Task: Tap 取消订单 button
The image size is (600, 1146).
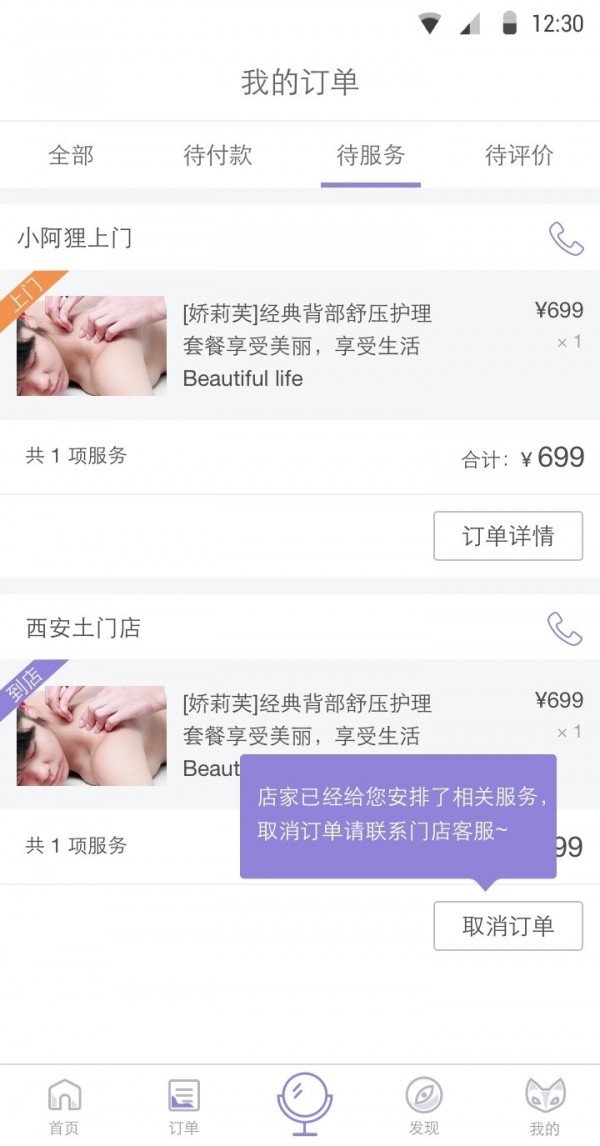Action: tap(508, 926)
